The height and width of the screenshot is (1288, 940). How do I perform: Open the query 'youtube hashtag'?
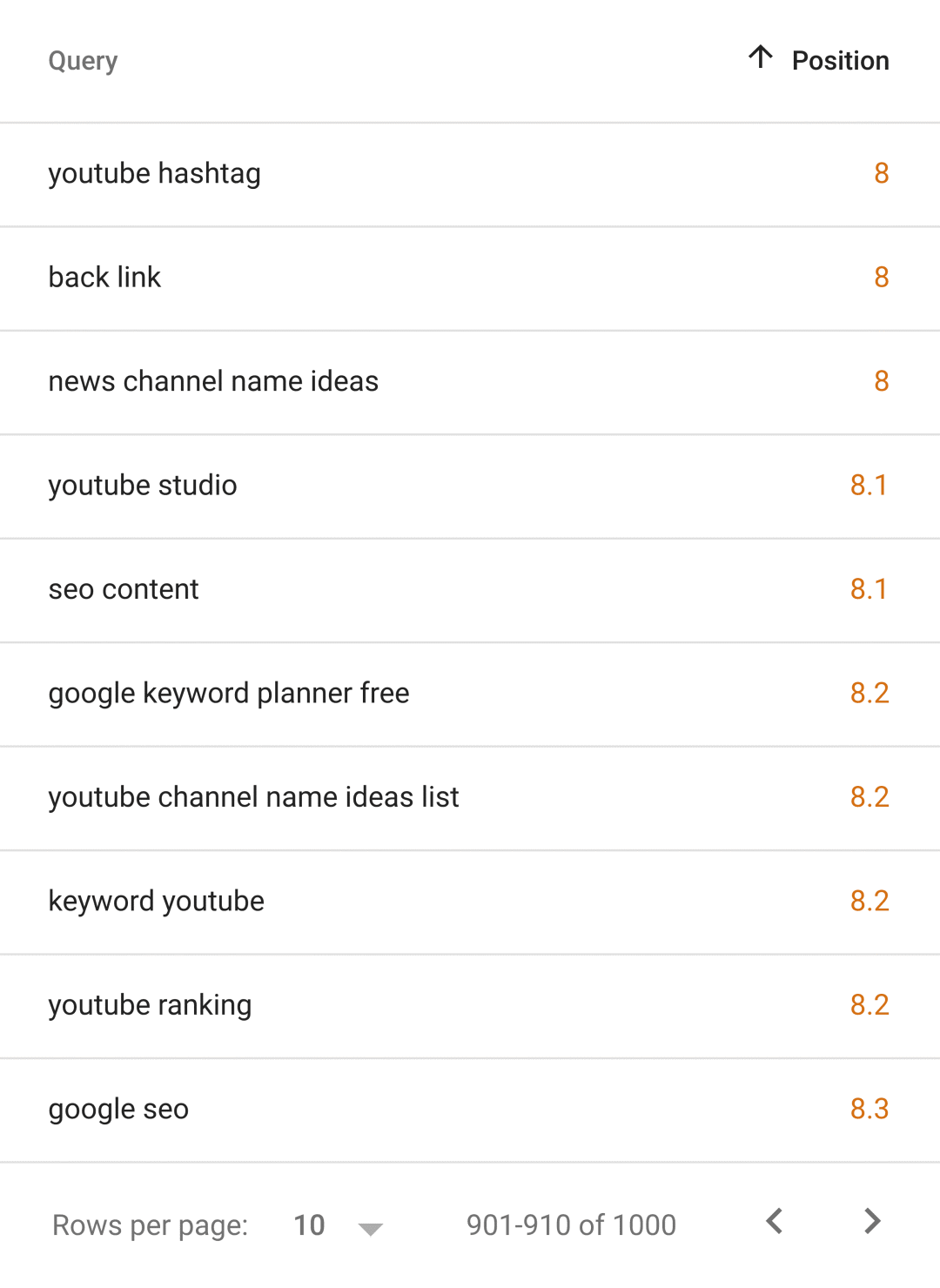tap(155, 173)
